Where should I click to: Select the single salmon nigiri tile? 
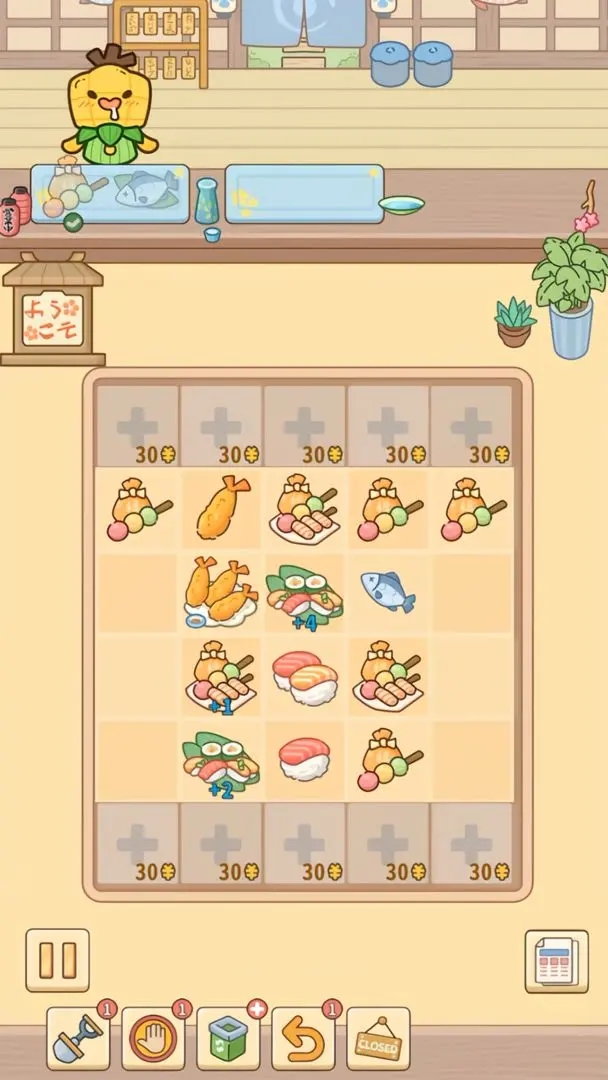click(304, 760)
